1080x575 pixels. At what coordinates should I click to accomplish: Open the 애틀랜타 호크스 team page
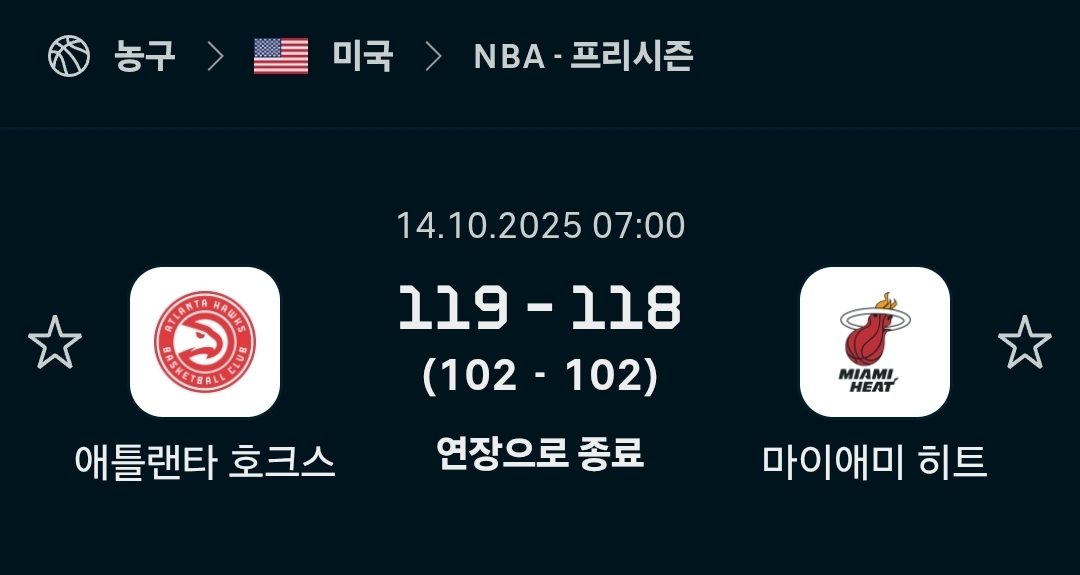(x=205, y=343)
